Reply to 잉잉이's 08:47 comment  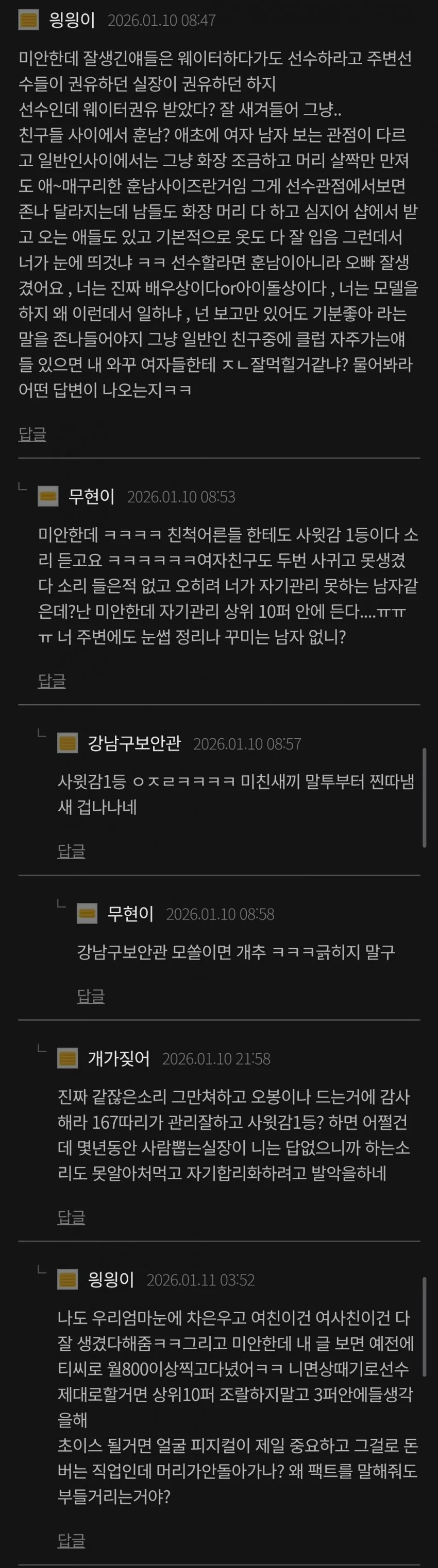[x=32, y=434]
